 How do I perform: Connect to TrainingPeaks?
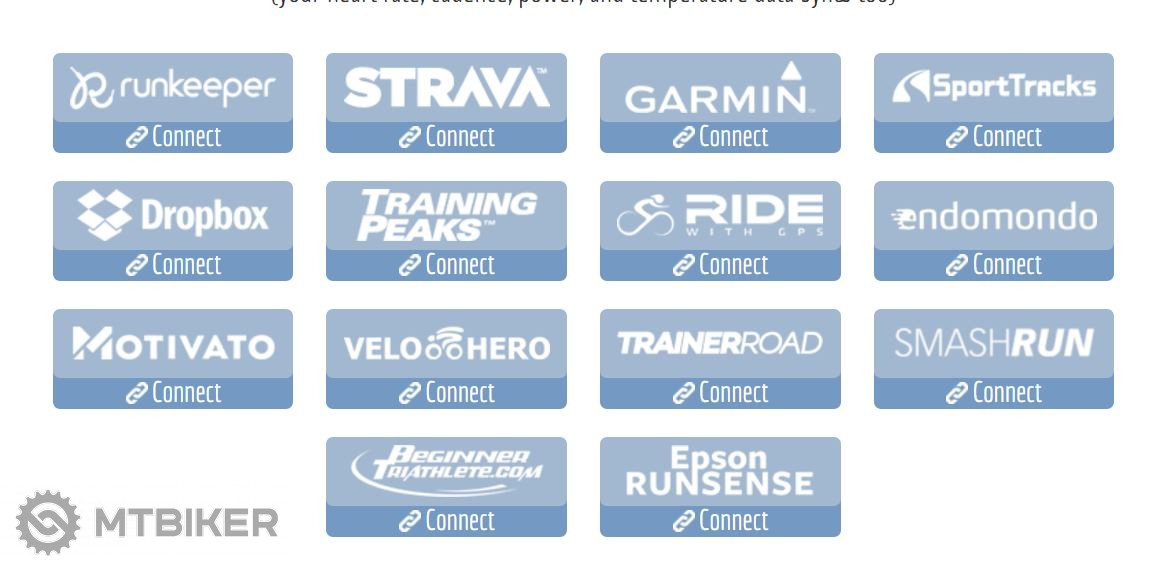446,265
